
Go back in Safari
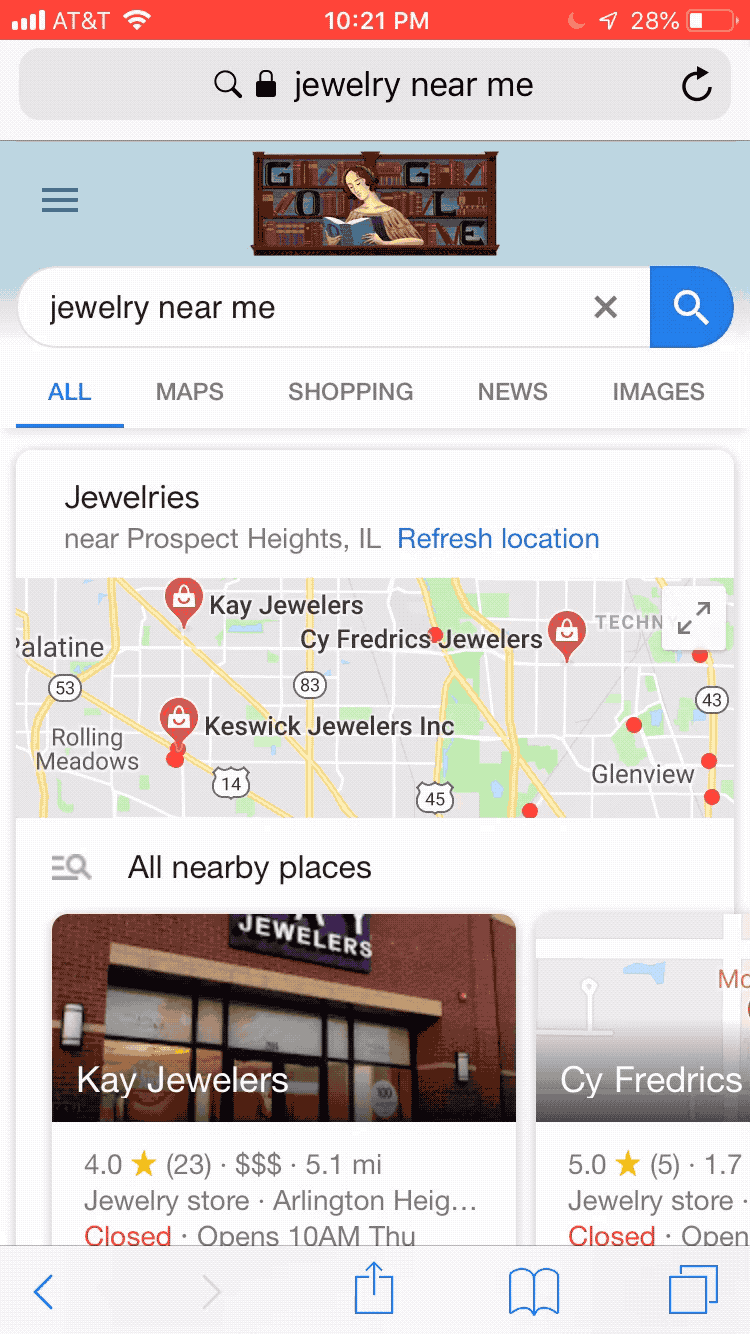(x=42, y=1291)
